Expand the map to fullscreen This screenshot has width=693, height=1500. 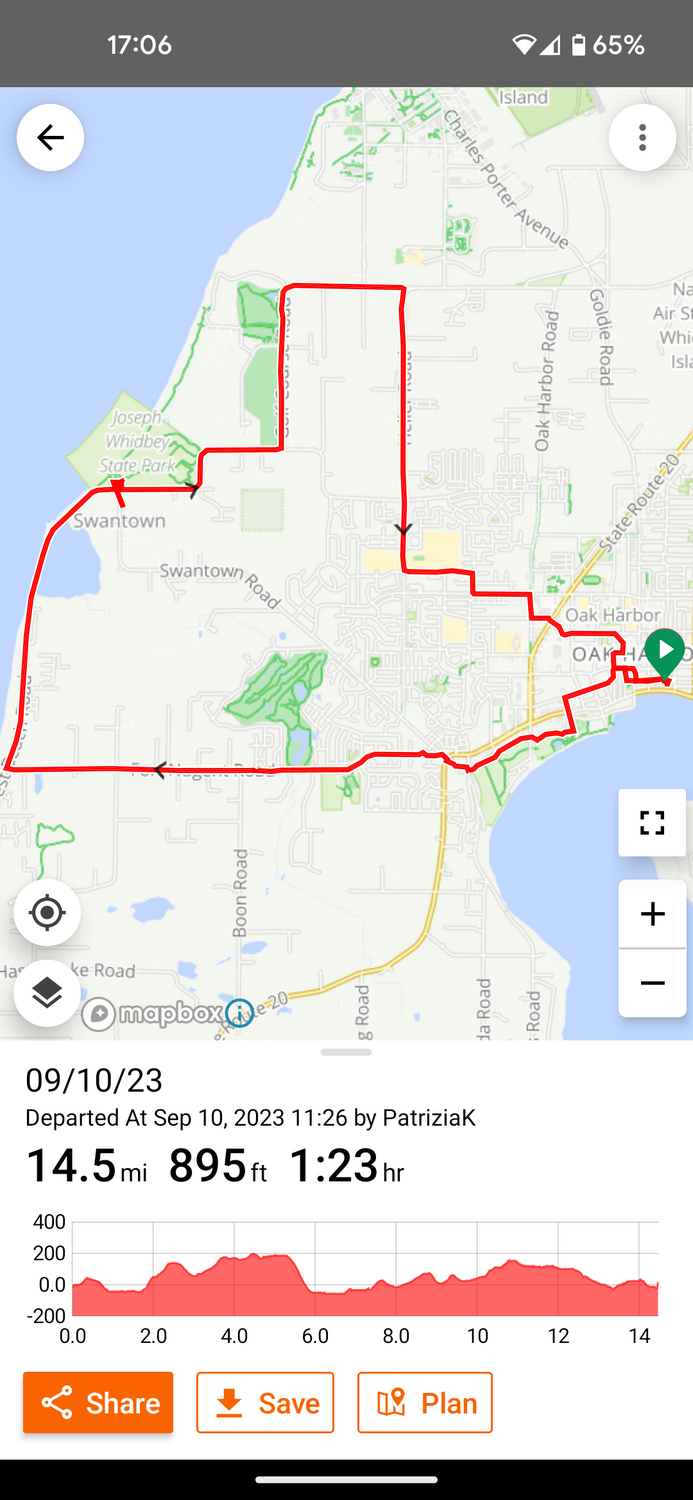[x=652, y=823]
